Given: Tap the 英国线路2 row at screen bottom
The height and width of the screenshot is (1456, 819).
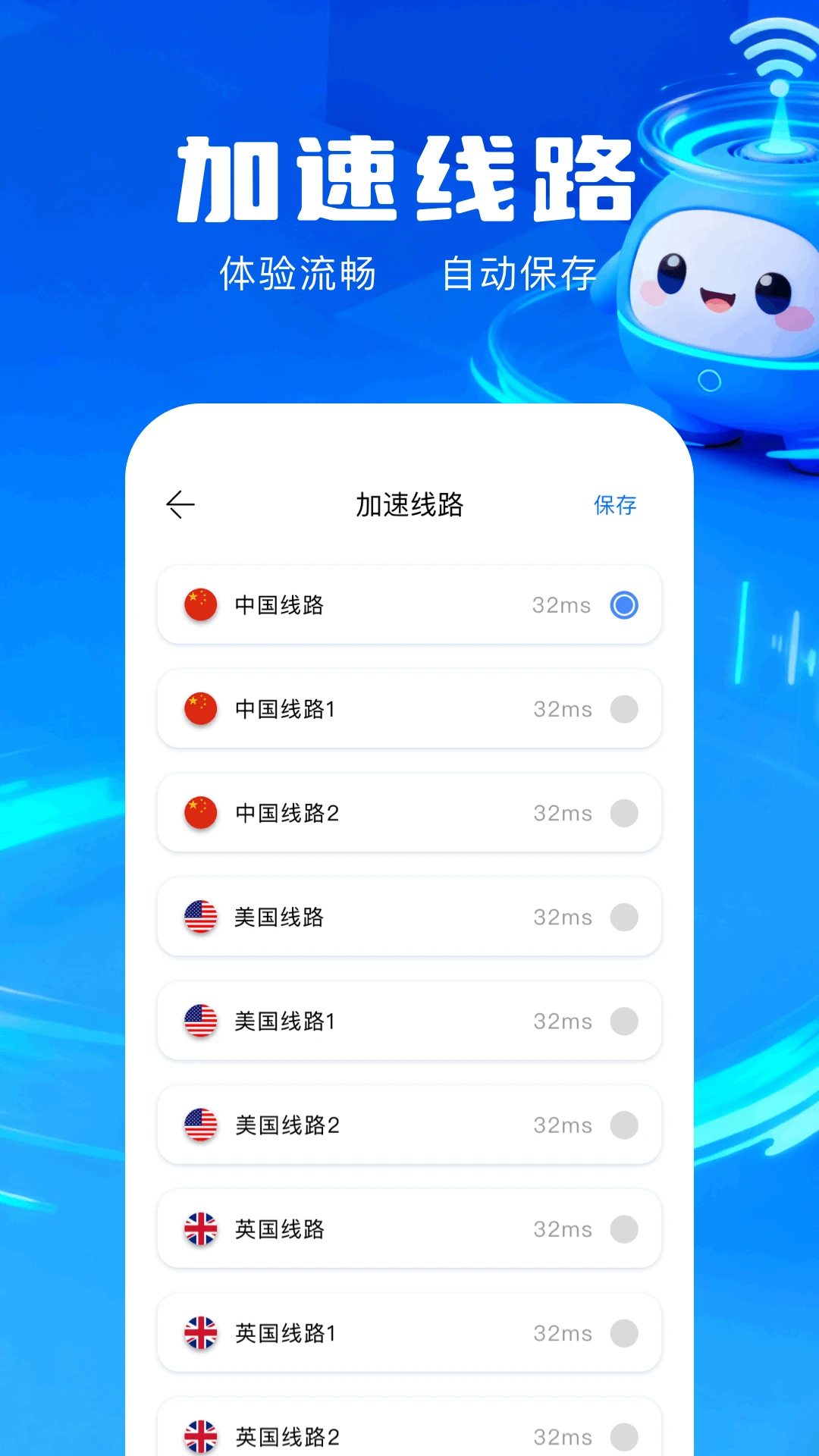Looking at the screenshot, I should pos(409,1431).
